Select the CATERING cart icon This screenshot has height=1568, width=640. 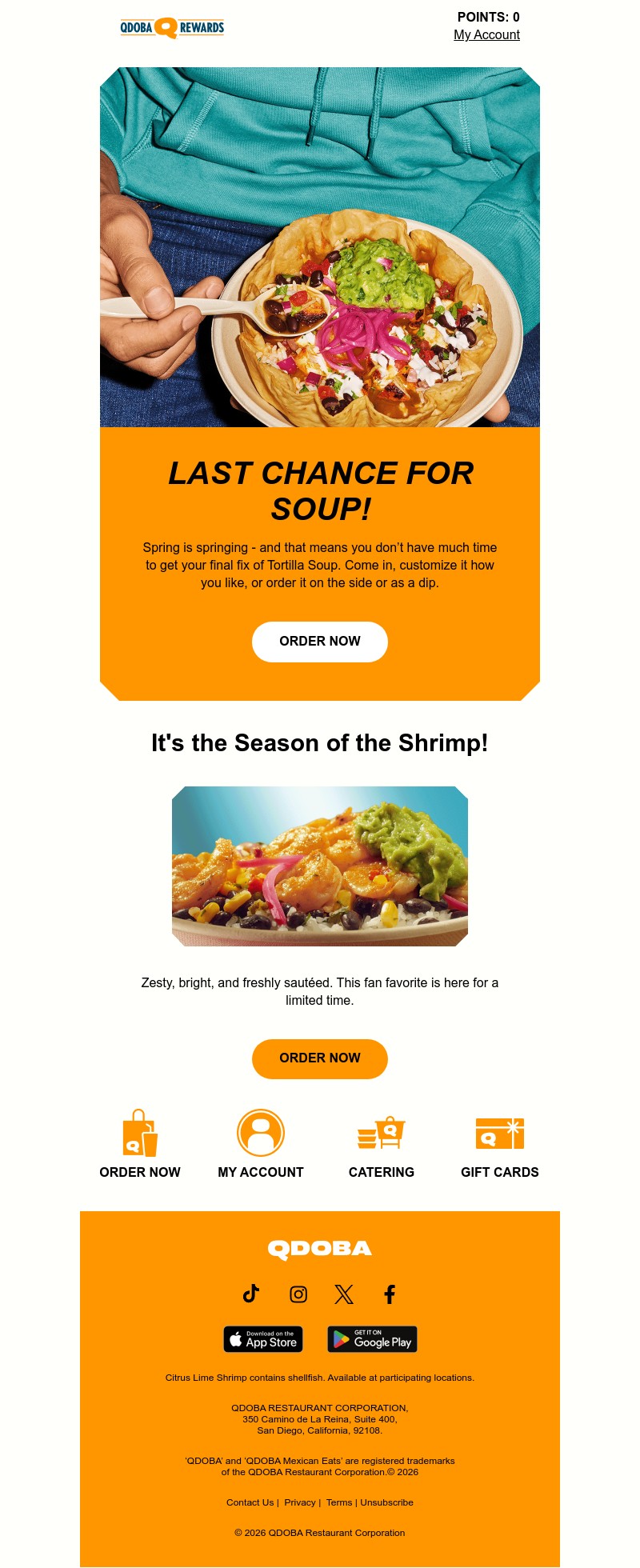click(x=381, y=1132)
